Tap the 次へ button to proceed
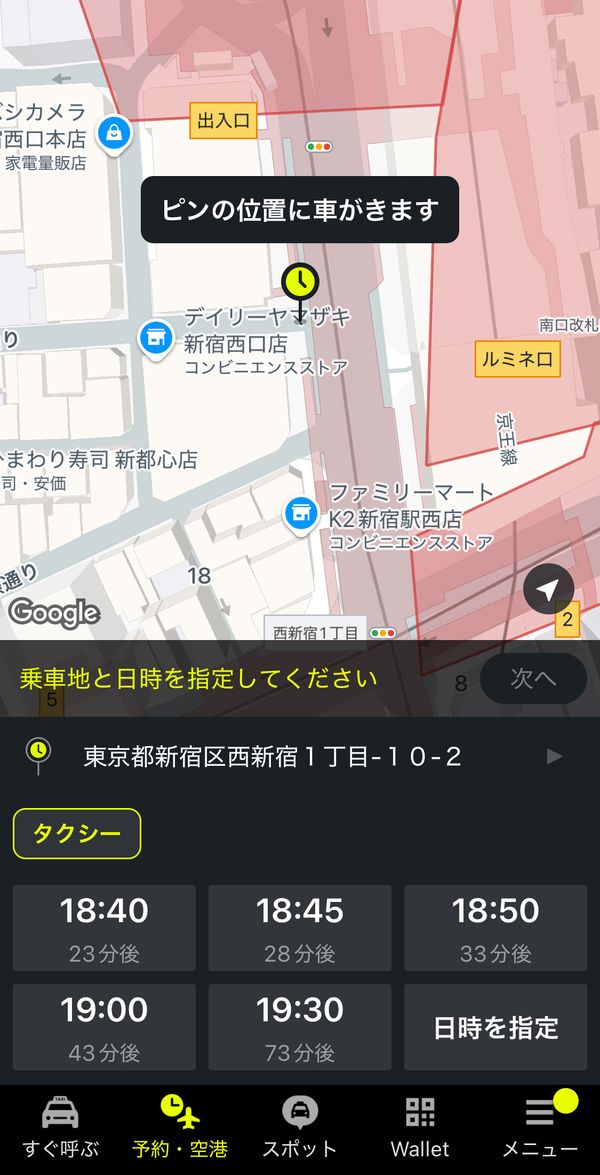Image resolution: width=600 pixels, height=1175 pixels. pyautogui.click(x=533, y=678)
